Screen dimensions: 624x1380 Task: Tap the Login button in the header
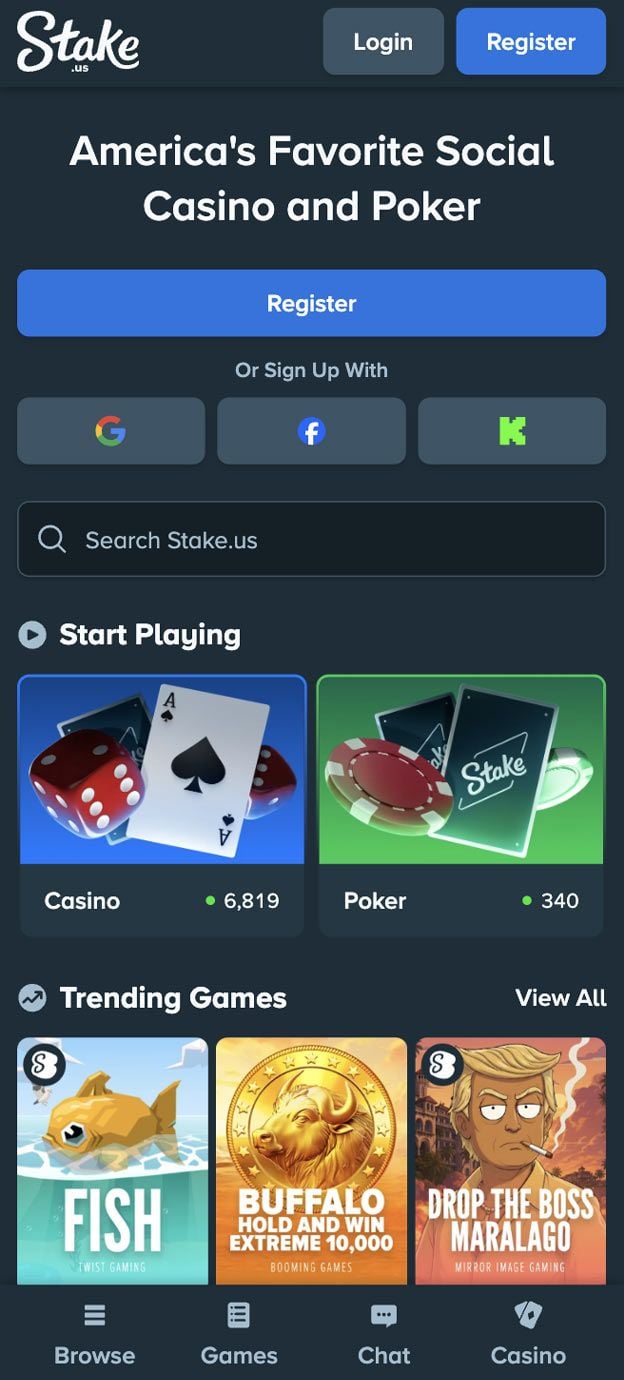pyautogui.click(x=383, y=42)
